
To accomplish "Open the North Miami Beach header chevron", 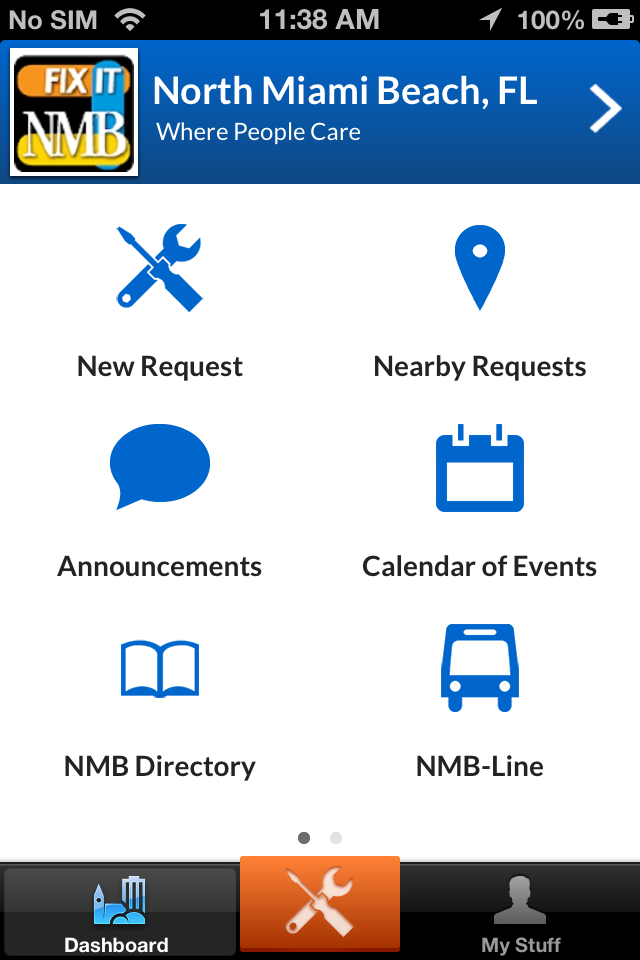I will (x=605, y=109).
